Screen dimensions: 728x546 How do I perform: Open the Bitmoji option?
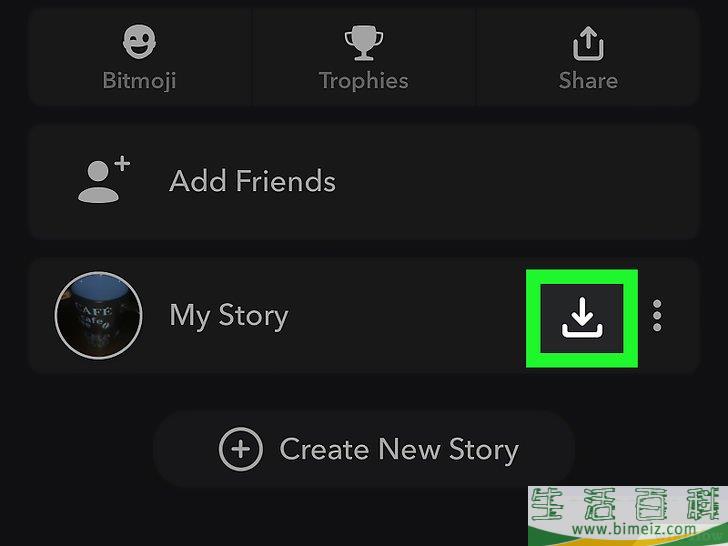[x=139, y=58]
